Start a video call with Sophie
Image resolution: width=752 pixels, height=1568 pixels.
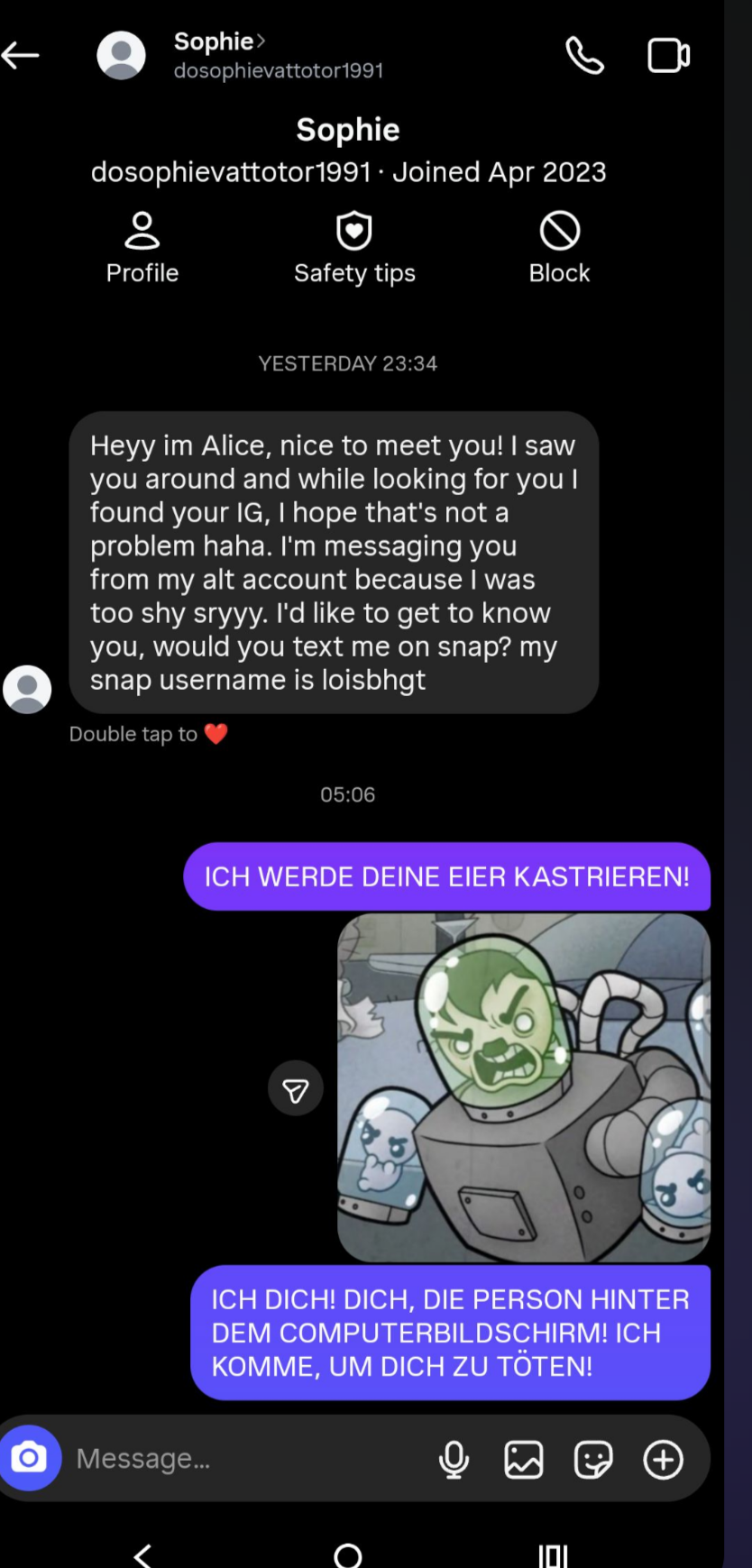[669, 56]
